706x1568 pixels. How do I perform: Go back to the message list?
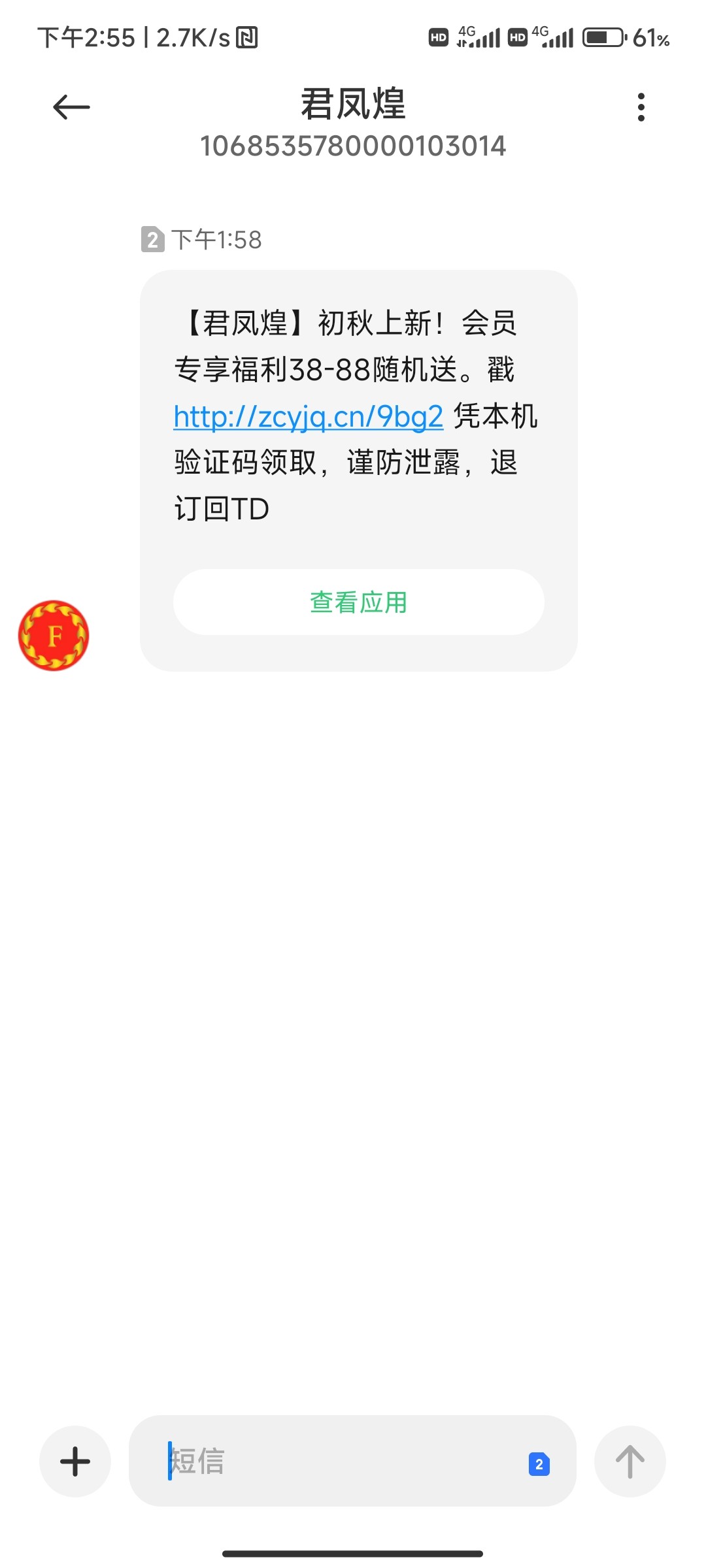(x=71, y=107)
